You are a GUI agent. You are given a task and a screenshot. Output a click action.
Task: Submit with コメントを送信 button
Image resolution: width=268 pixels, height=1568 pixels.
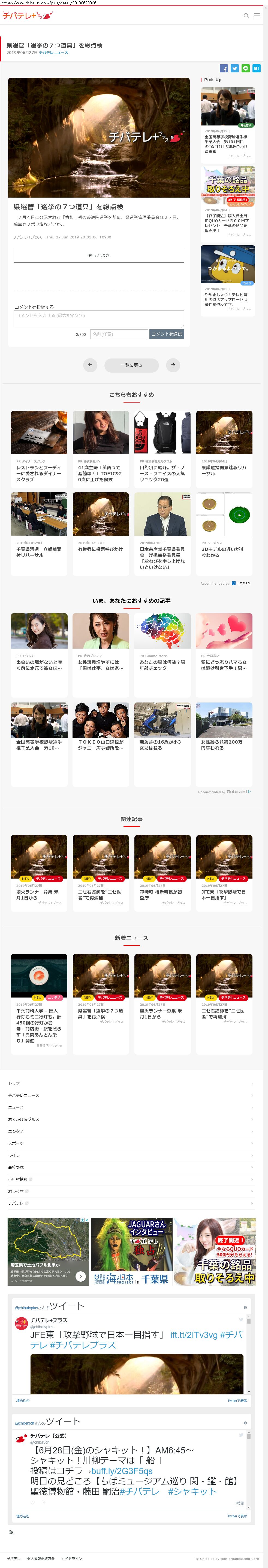[x=166, y=334]
